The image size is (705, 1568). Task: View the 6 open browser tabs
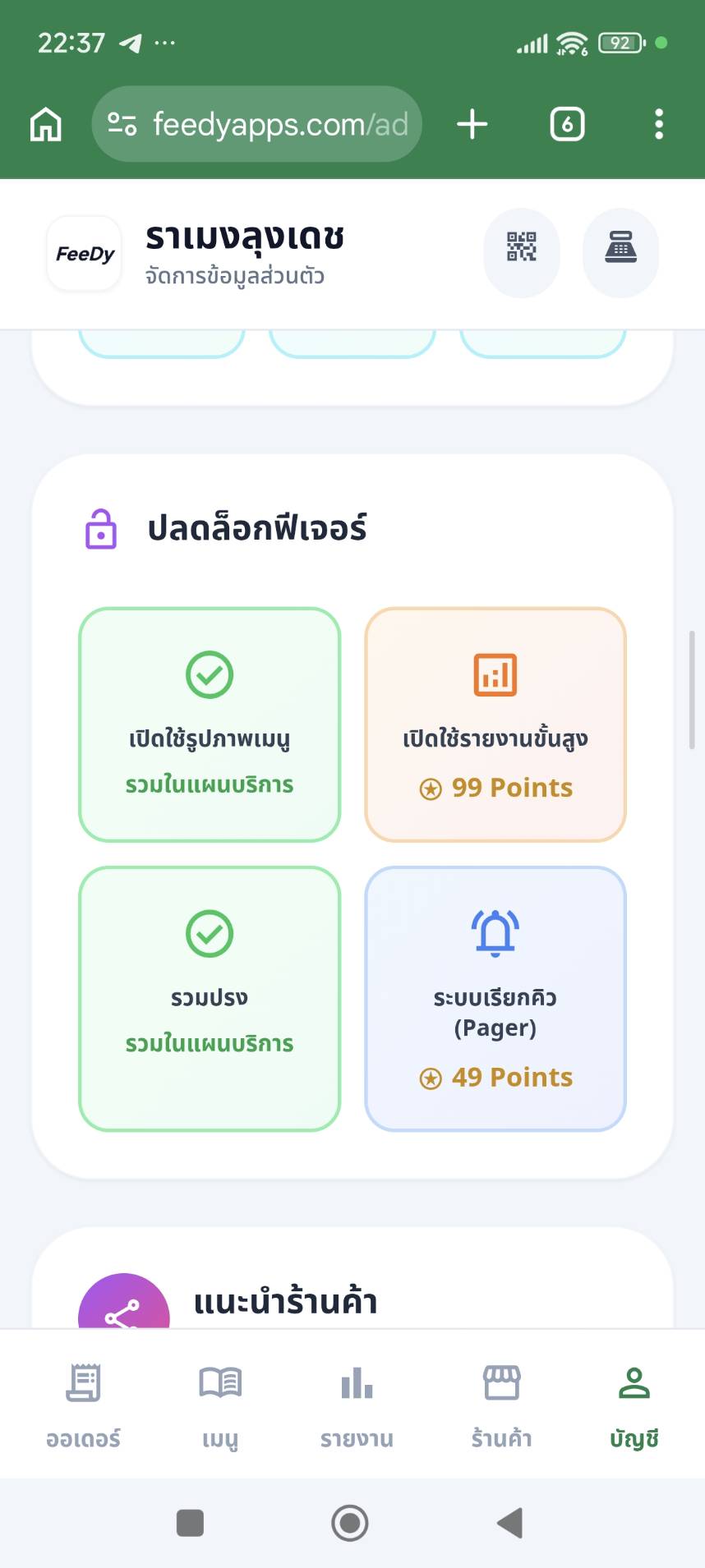tap(567, 125)
